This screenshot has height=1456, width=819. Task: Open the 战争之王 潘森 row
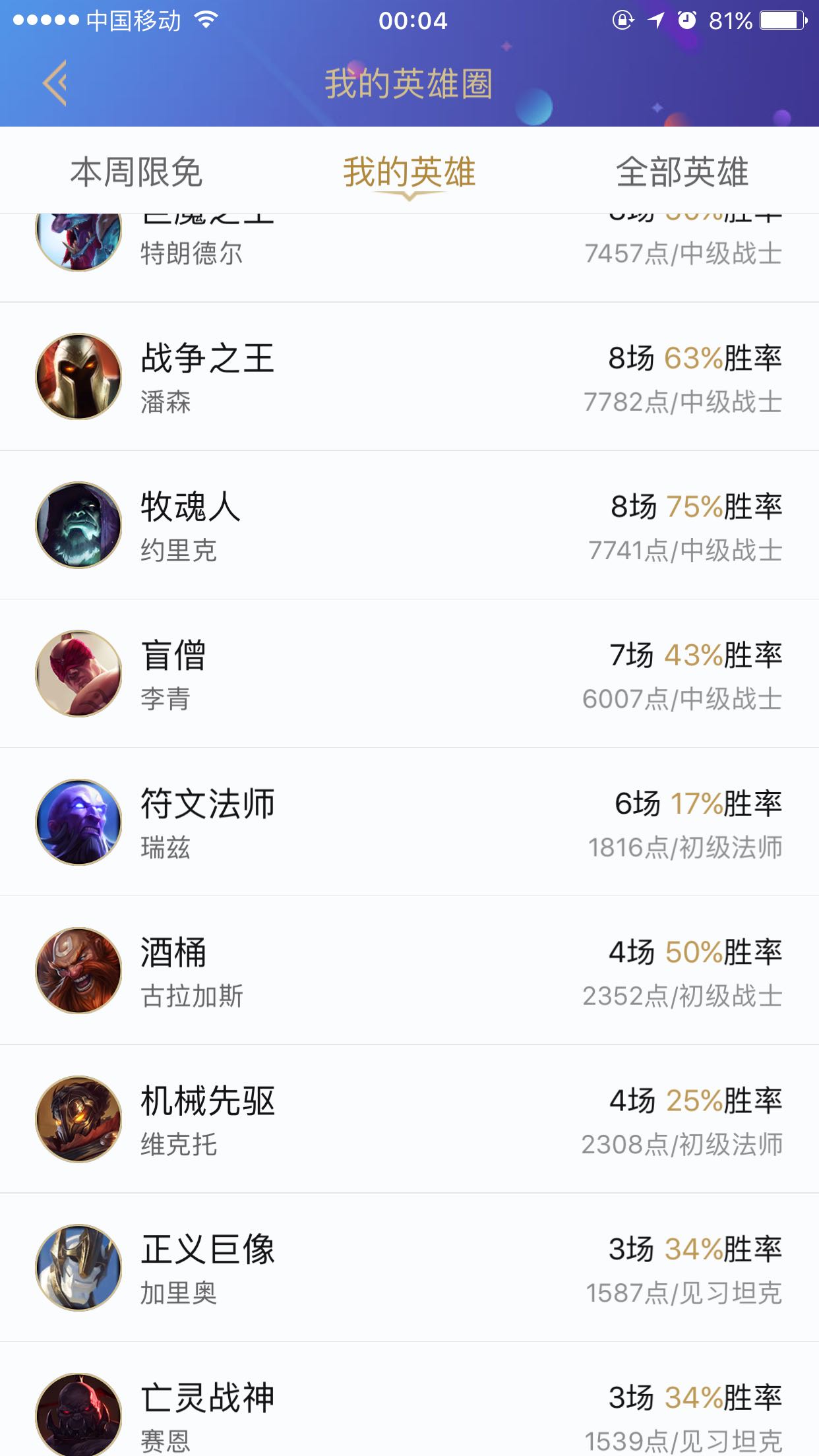pyautogui.click(x=409, y=377)
